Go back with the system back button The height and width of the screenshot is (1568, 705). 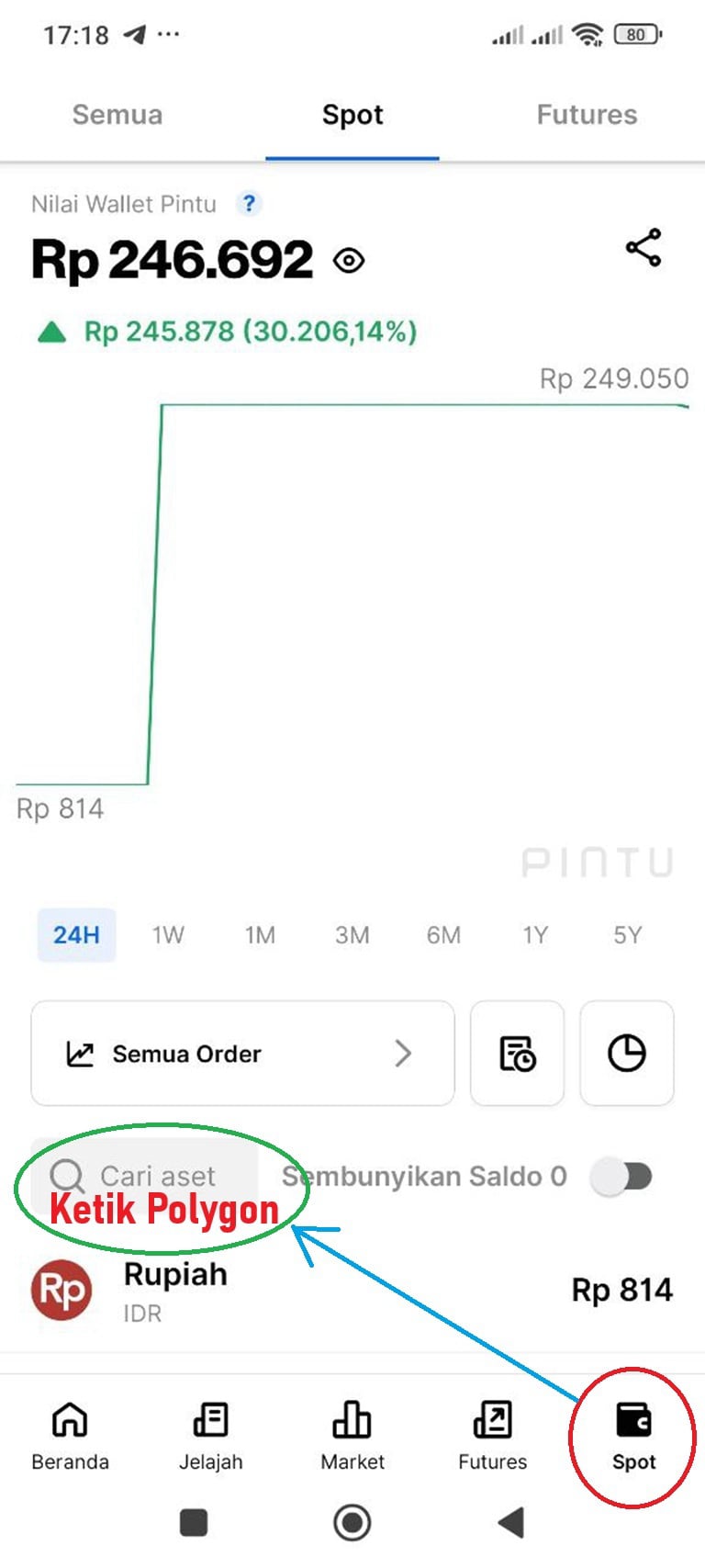512,1522
